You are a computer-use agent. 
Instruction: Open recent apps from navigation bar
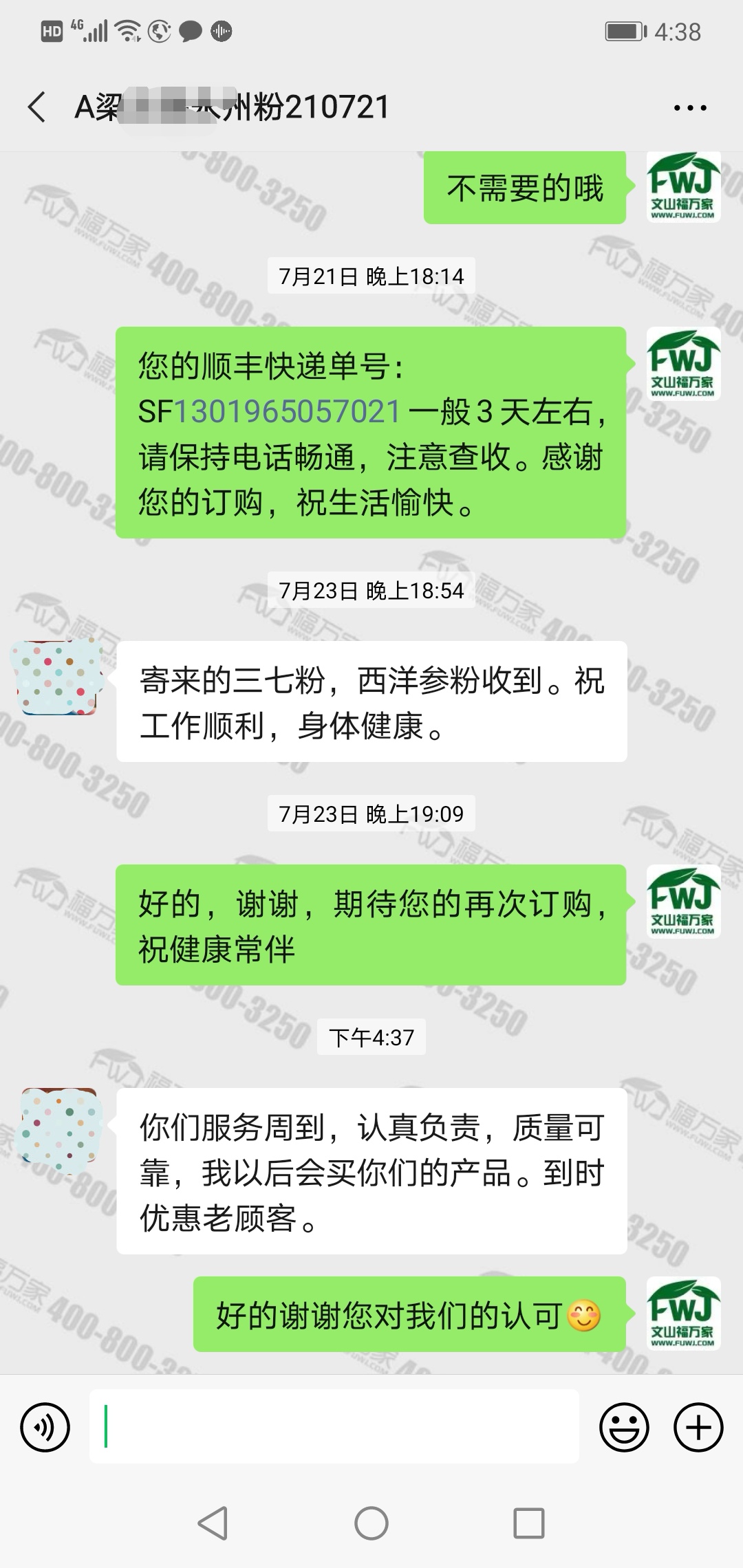click(x=529, y=1523)
